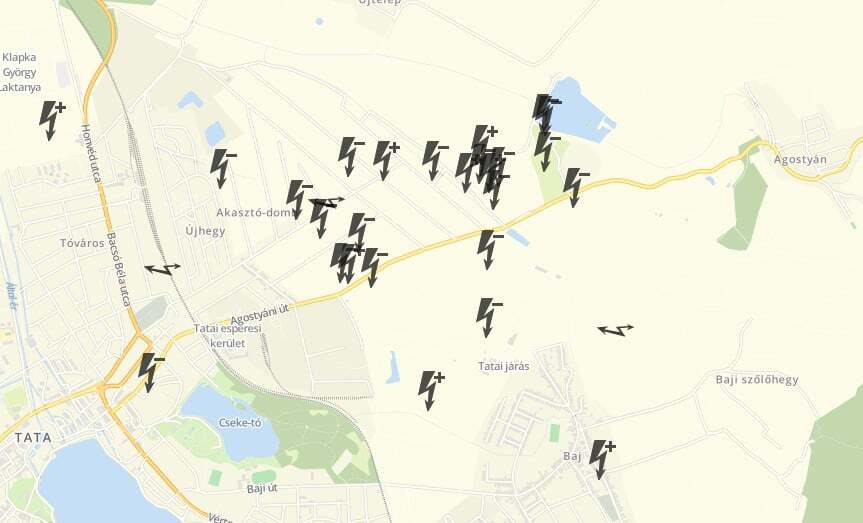Tap the lightning marker just above Tatai járás

487,316
